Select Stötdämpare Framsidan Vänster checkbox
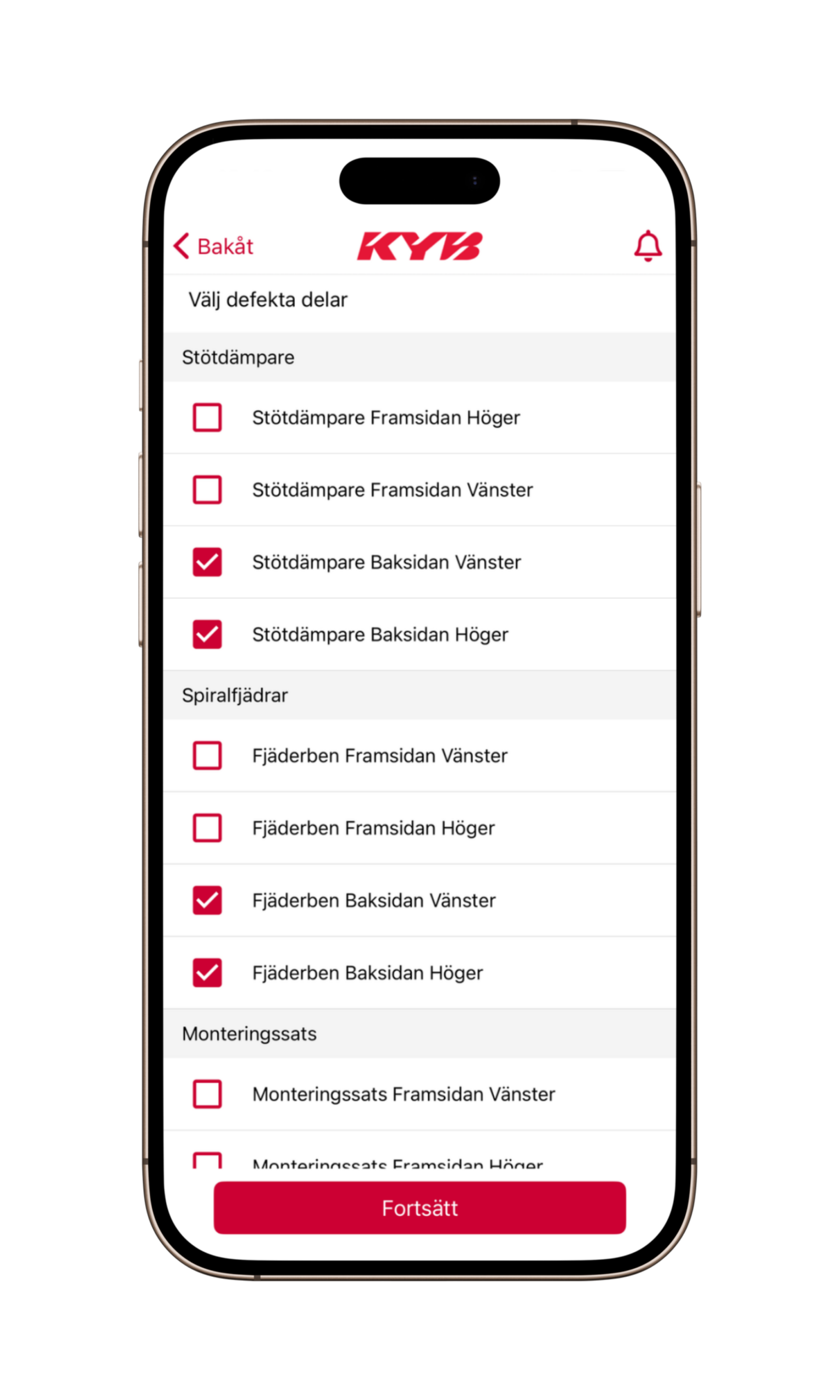 207,489
